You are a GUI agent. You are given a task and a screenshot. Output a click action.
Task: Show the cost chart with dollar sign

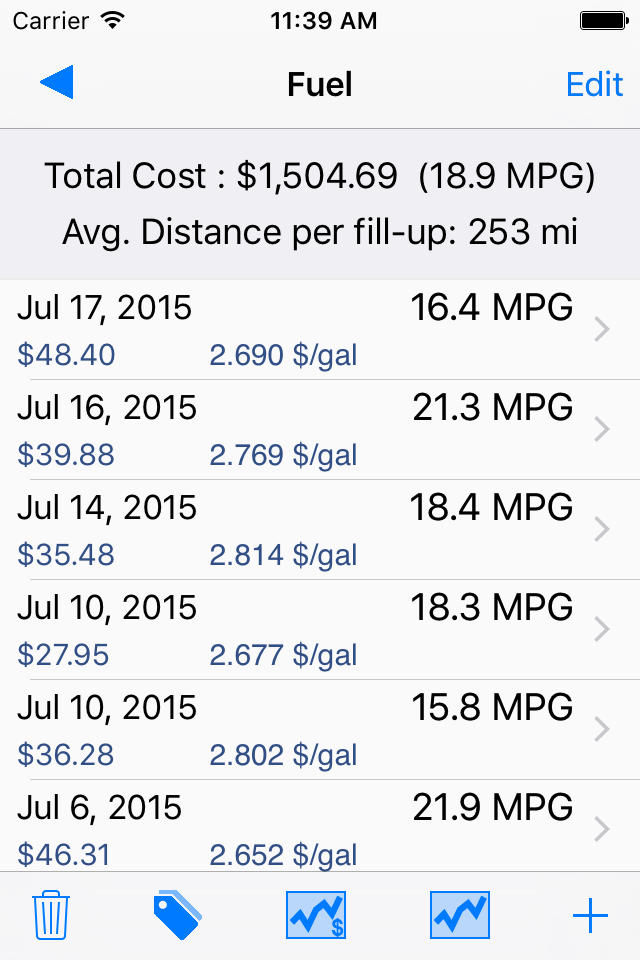coord(316,915)
